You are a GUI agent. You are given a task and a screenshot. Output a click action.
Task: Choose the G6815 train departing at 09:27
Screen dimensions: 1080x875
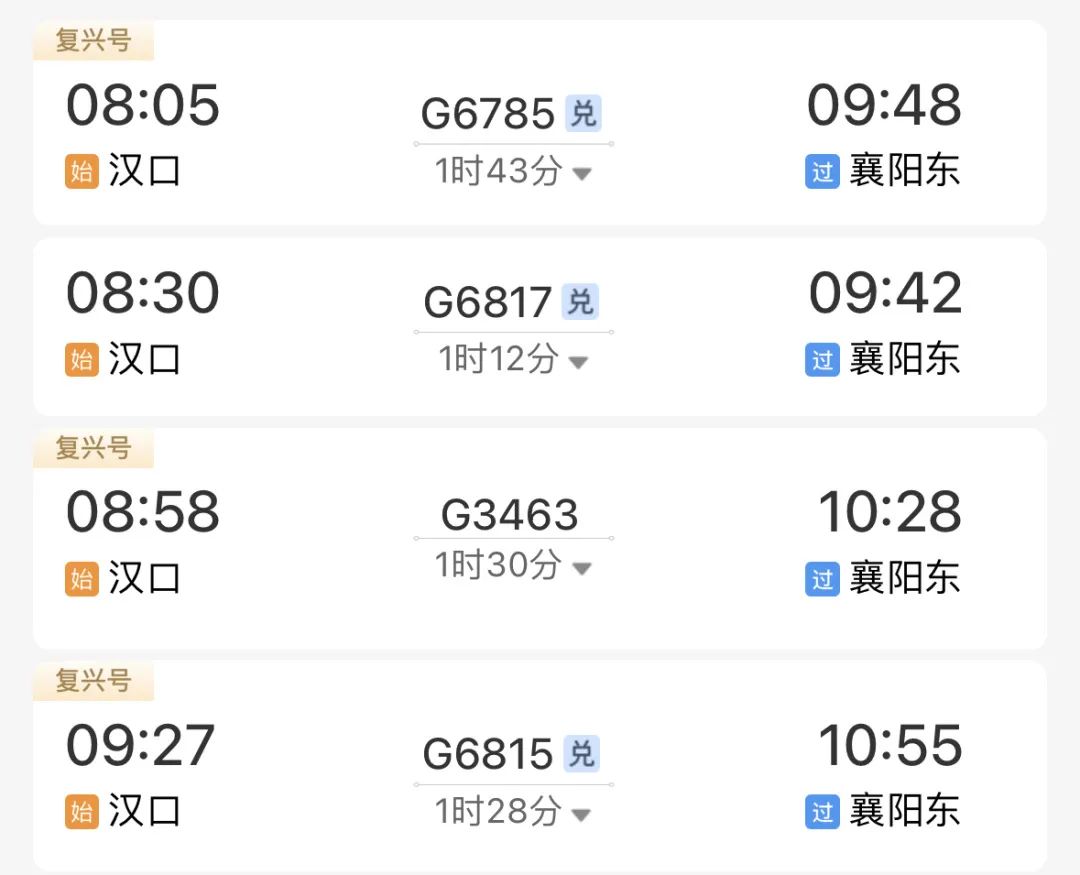tap(487, 754)
